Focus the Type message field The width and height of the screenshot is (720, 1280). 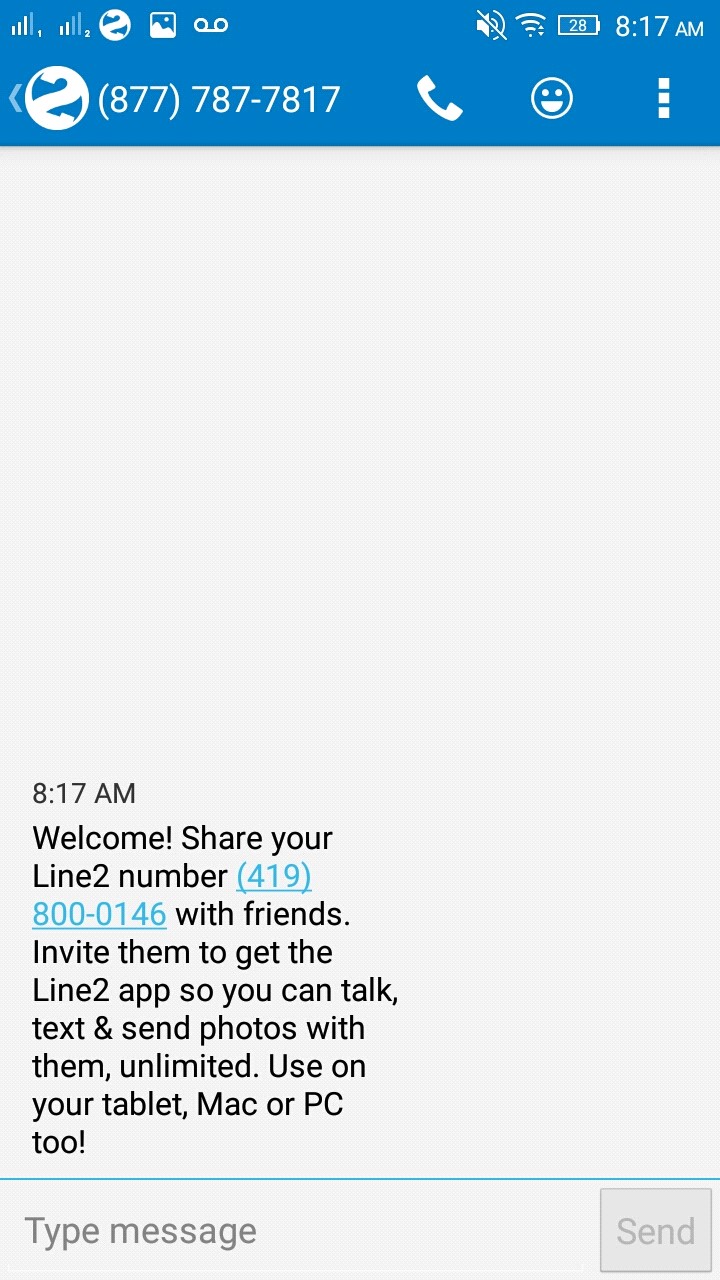[x=298, y=1231]
